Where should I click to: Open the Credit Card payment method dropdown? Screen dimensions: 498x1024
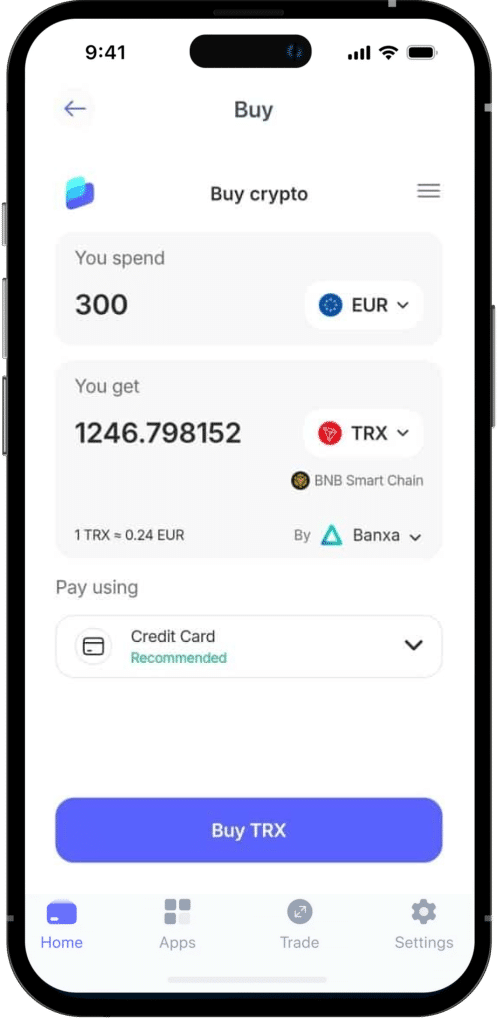[249, 647]
